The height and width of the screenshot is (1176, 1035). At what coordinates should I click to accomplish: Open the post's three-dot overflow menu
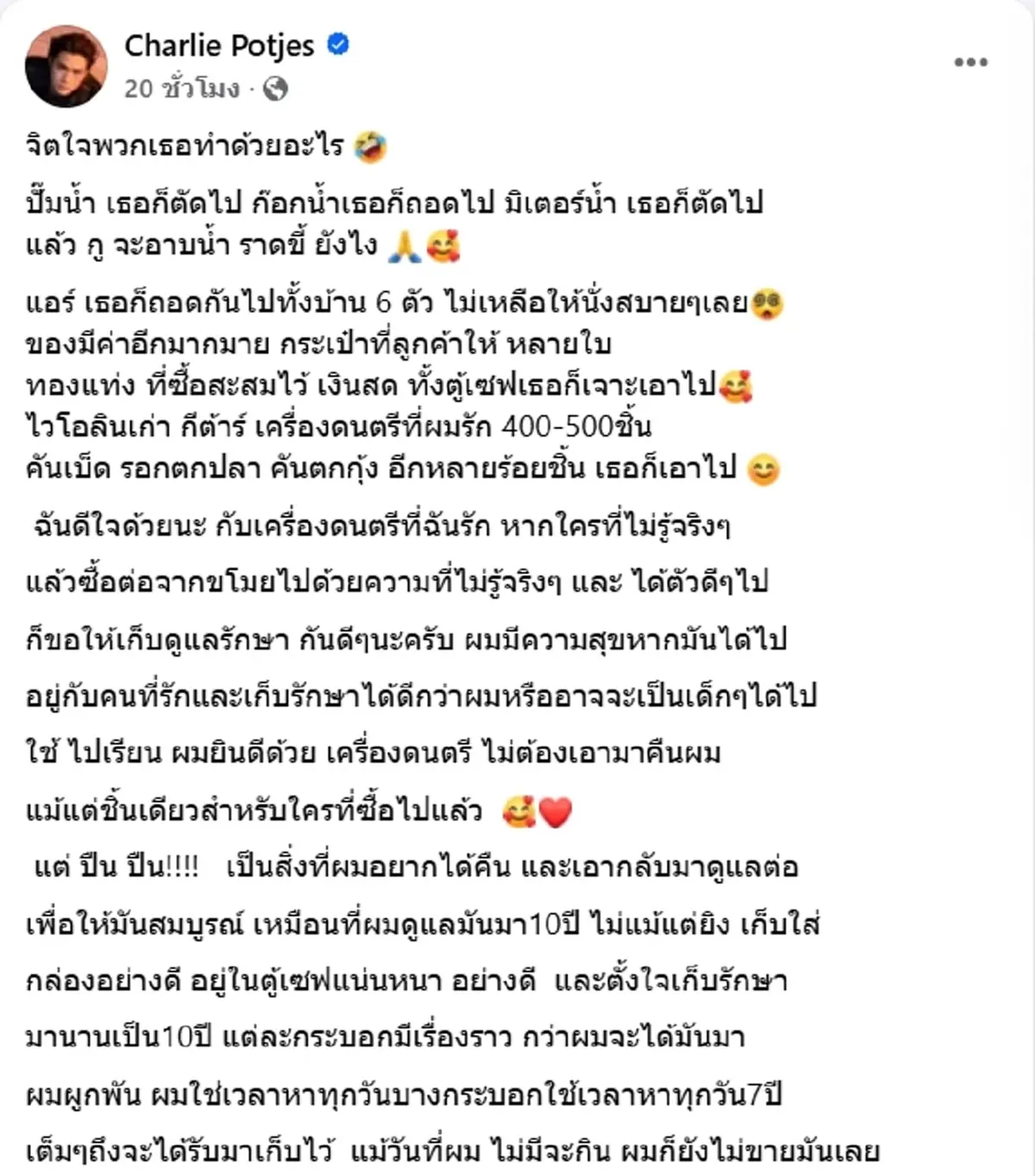coord(970,62)
